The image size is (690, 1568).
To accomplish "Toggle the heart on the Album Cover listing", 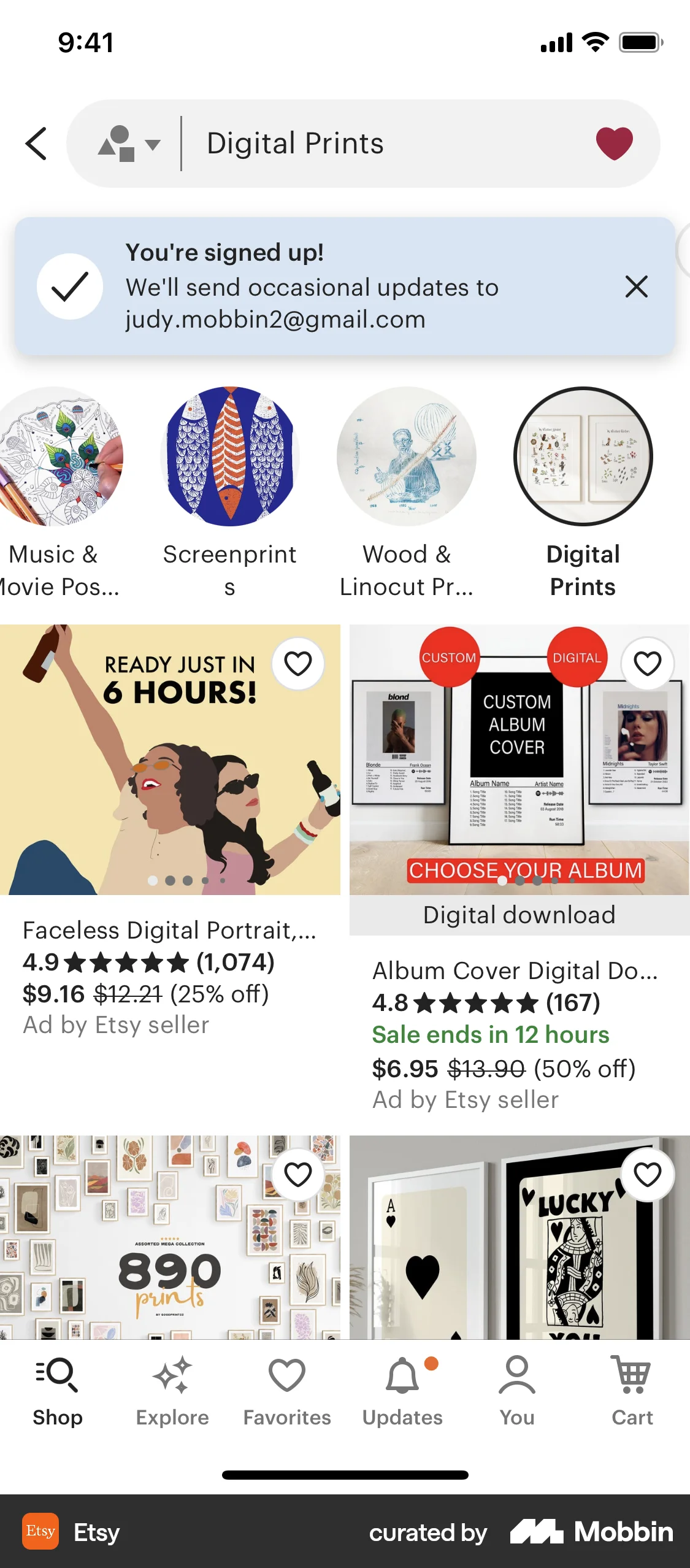I will (648, 663).
